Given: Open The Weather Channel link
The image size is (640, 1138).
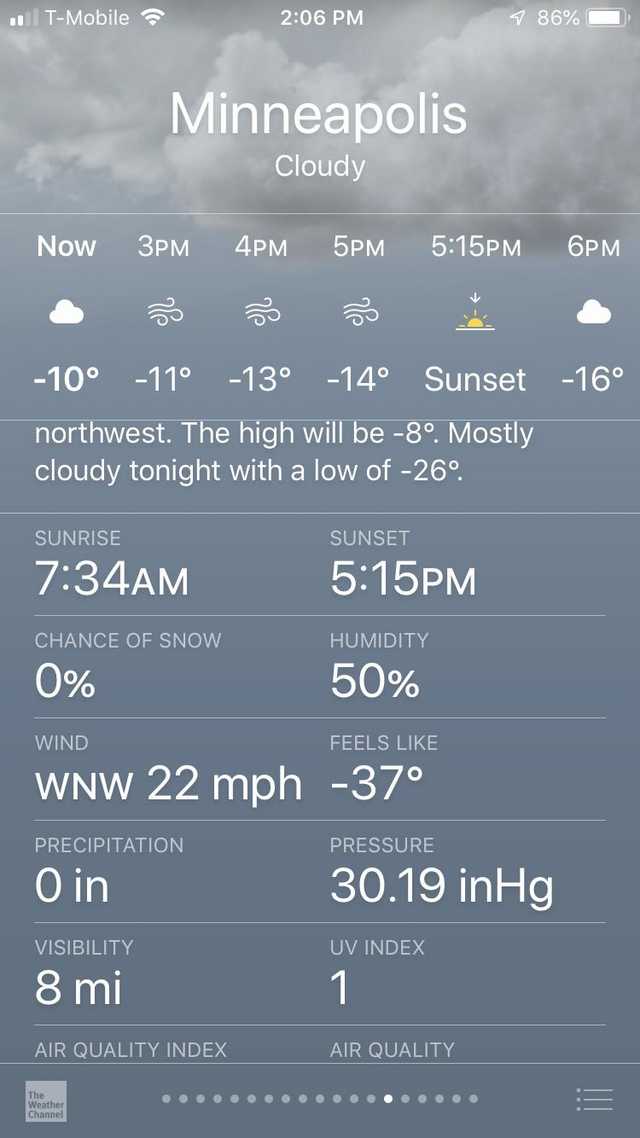Looking at the screenshot, I should click(46, 1100).
